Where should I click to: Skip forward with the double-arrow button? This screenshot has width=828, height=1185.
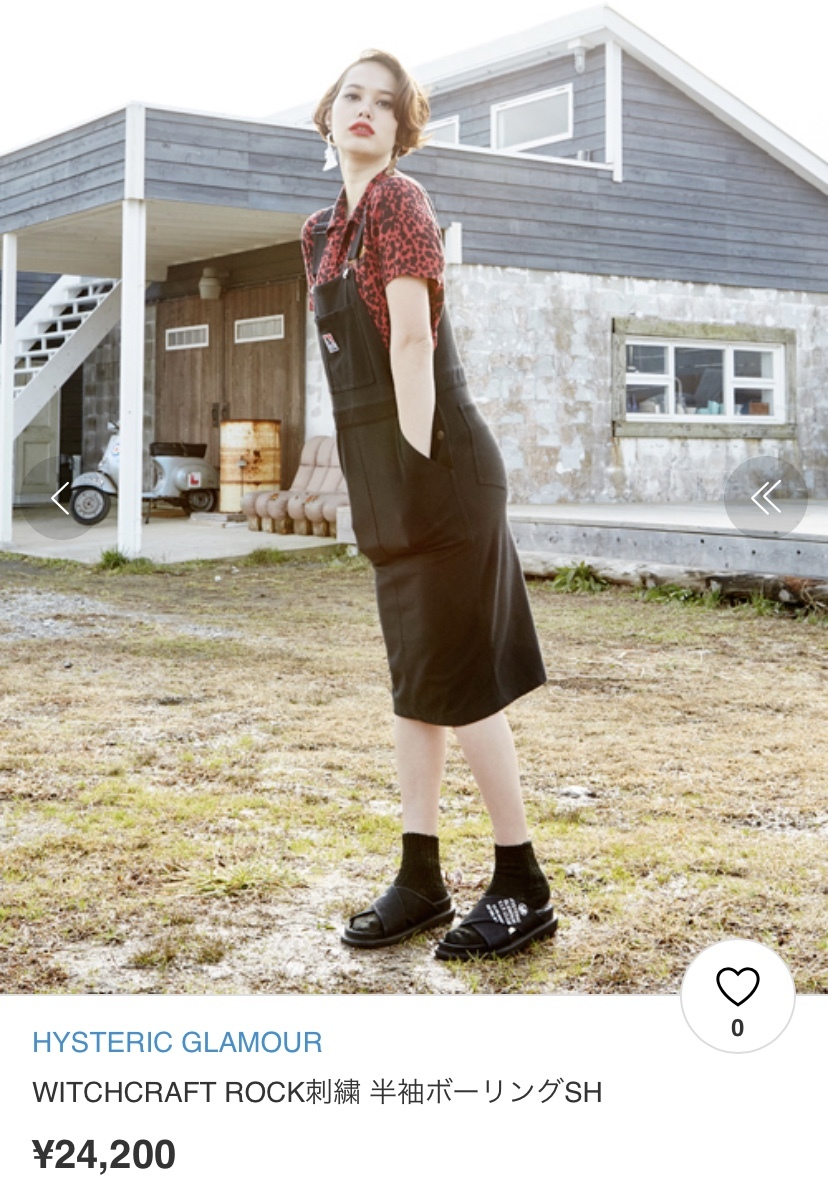(x=766, y=498)
